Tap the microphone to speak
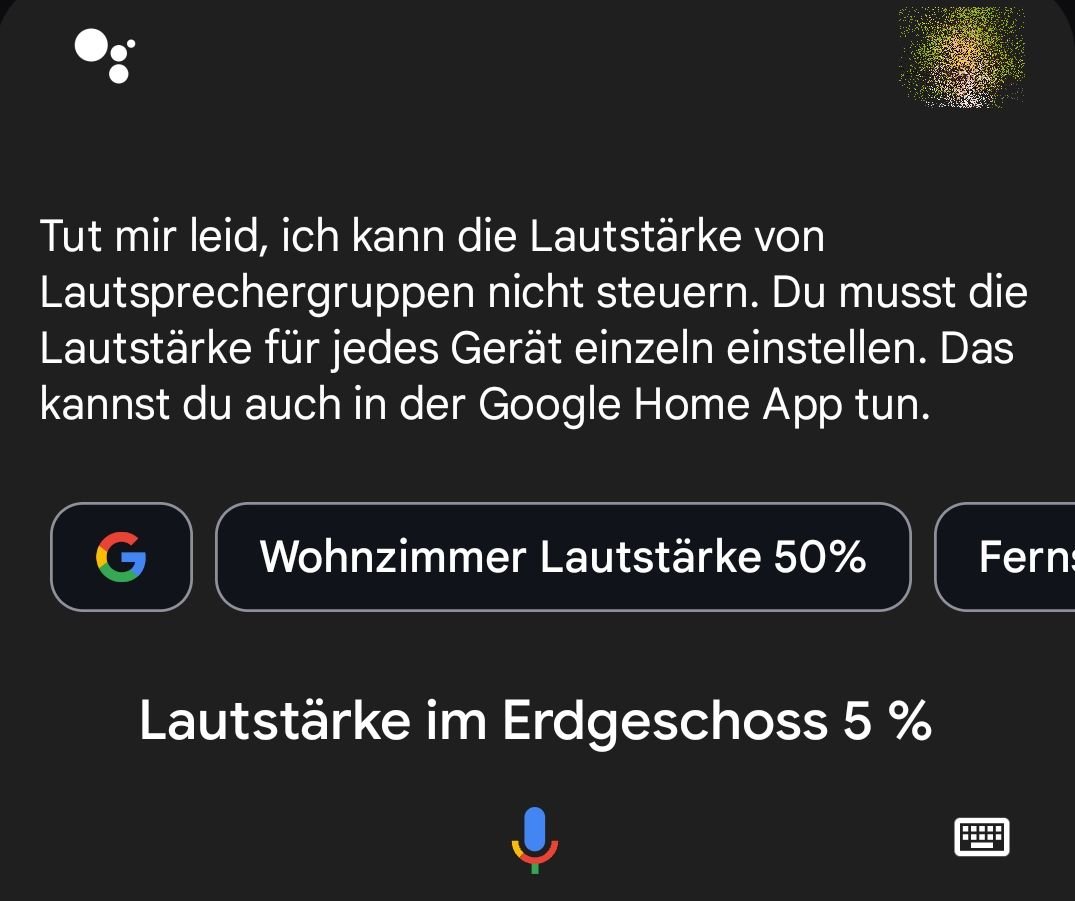Viewport: 1075px width, 901px height. point(535,838)
